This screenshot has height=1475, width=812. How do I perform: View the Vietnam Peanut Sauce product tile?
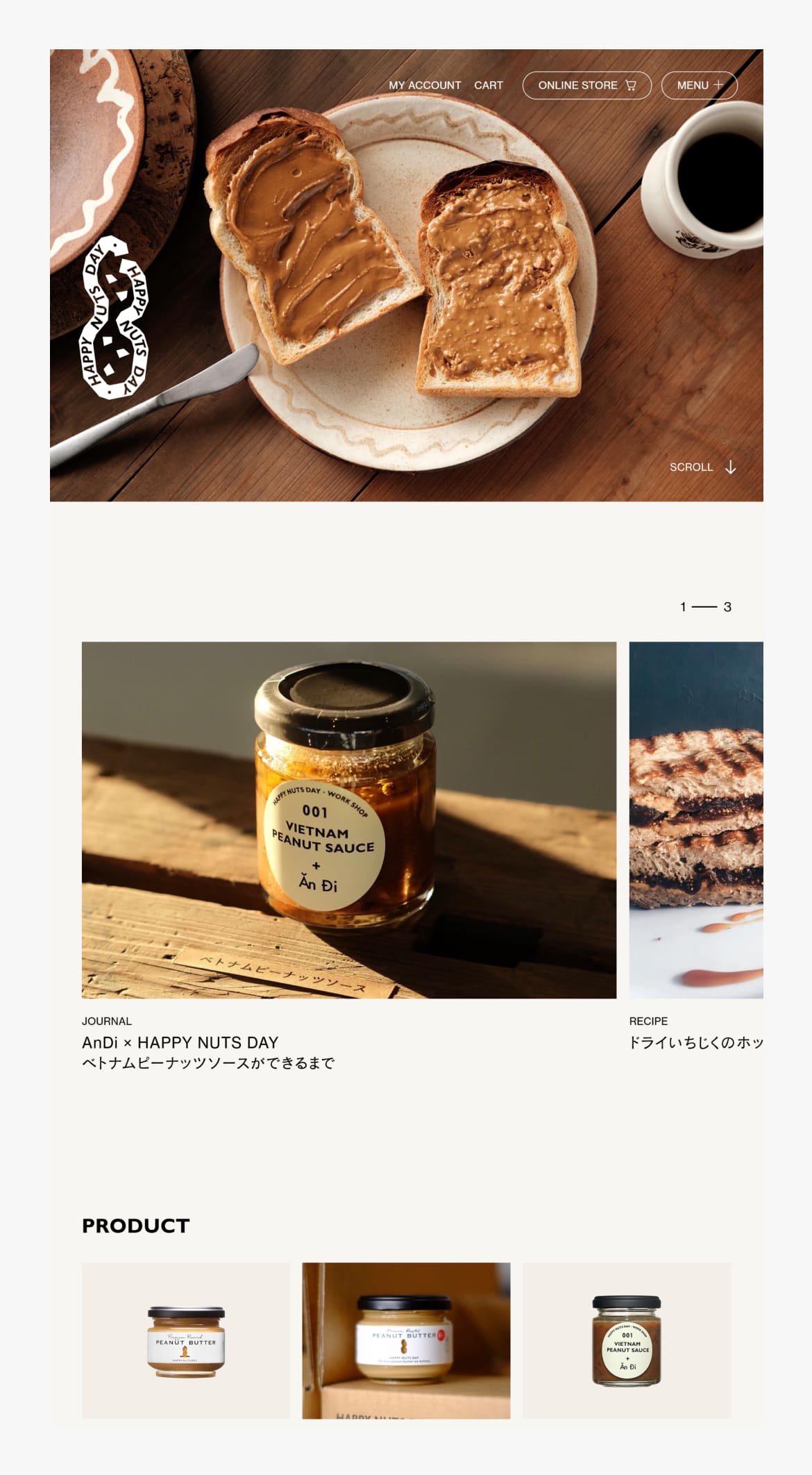(x=626, y=1340)
